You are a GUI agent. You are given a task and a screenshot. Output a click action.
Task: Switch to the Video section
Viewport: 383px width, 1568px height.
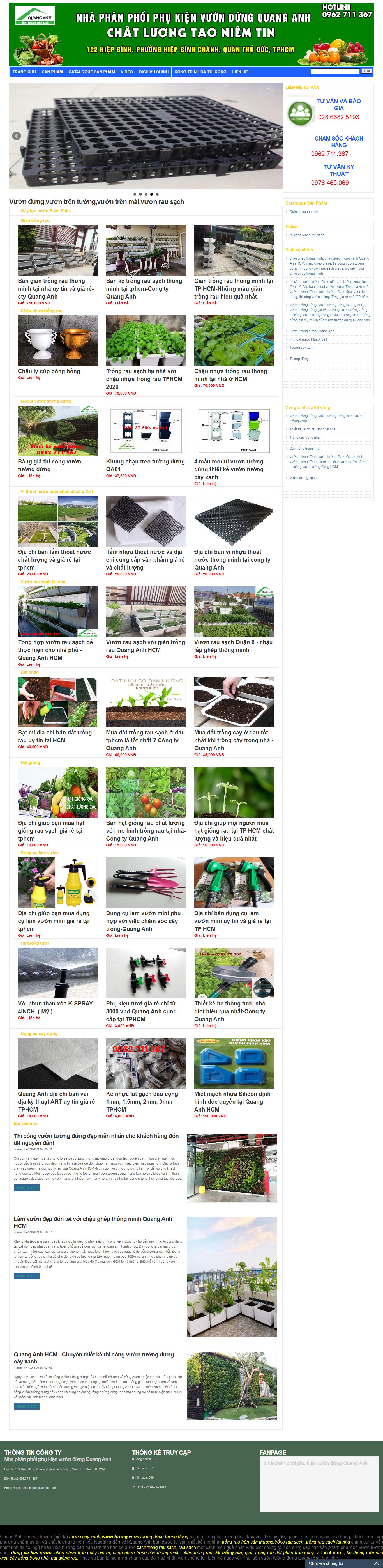point(126,72)
